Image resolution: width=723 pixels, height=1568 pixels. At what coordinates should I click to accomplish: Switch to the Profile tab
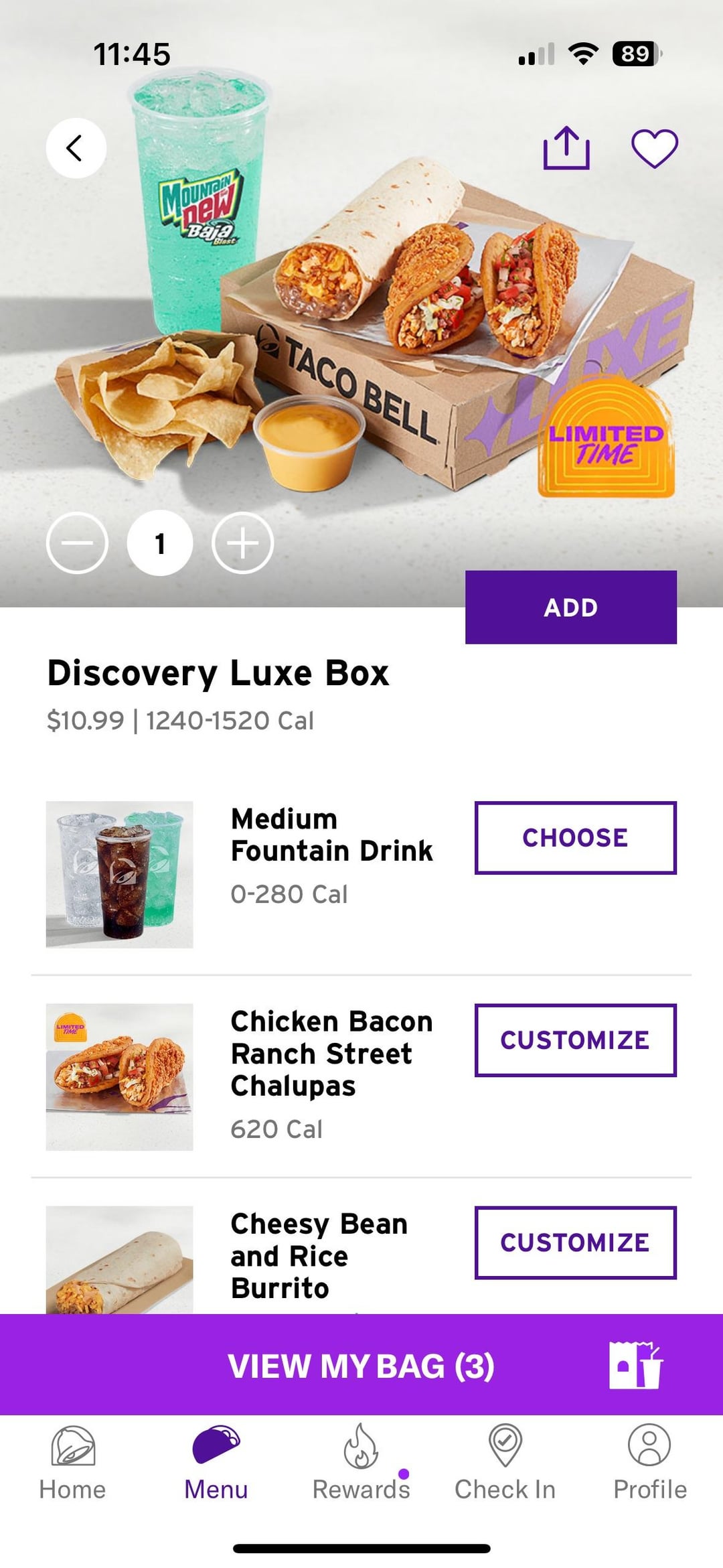coord(650,1463)
